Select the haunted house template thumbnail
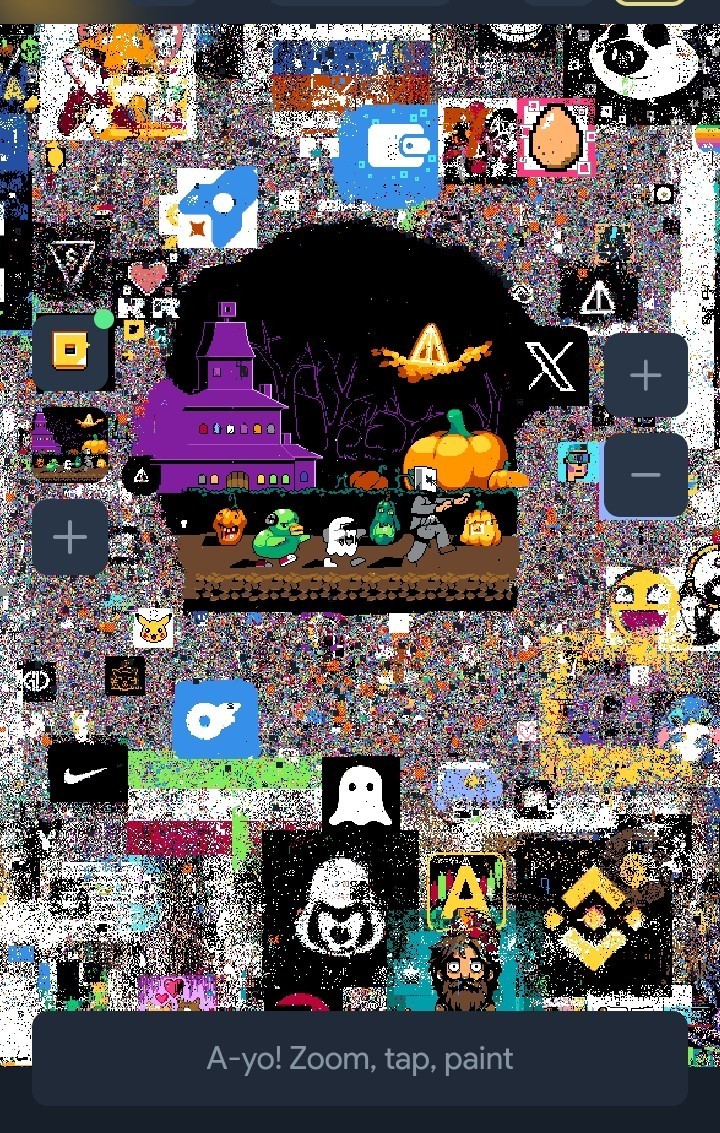The width and height of the screenshot is (720, 1133). tap(70, 444)
